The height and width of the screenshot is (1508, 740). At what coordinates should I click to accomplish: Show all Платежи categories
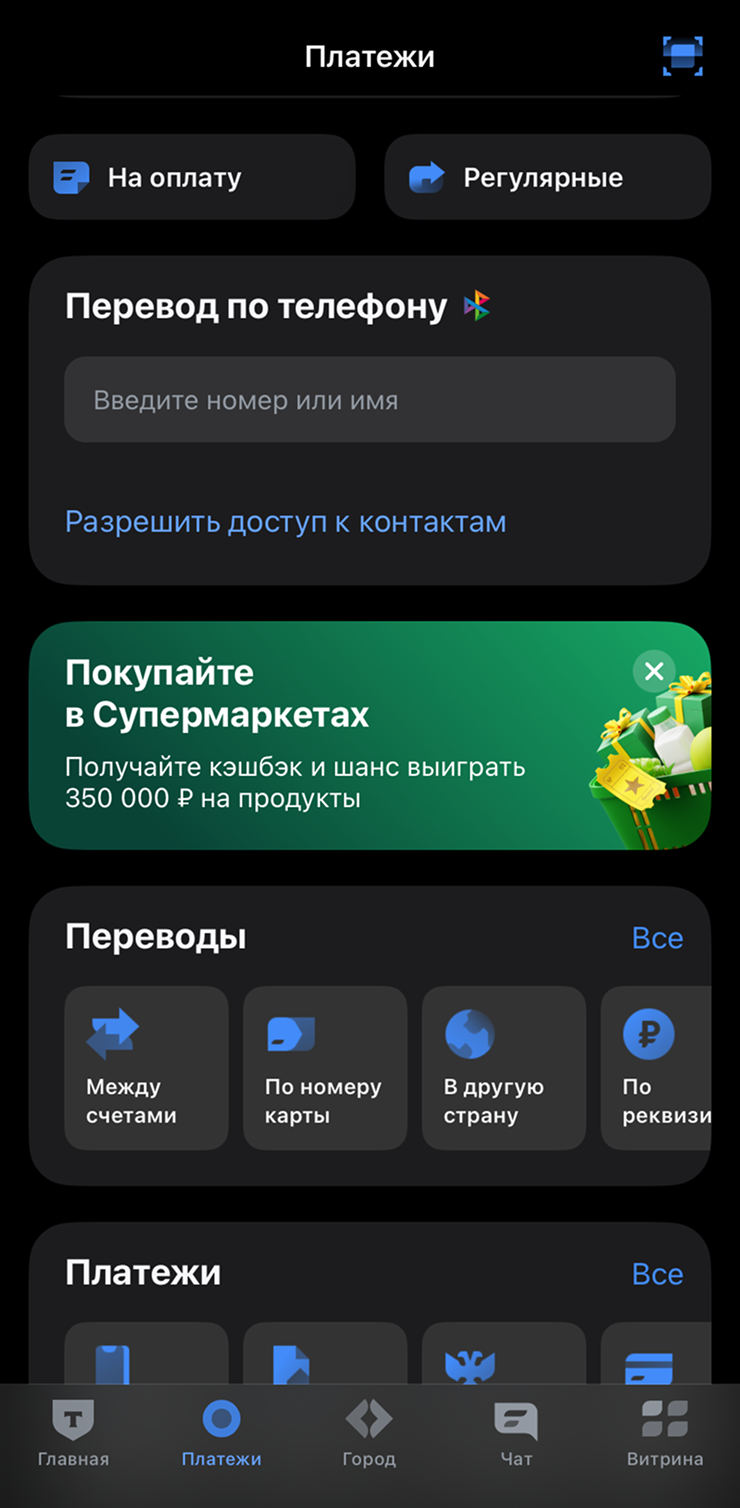[x=657, y=1274]
